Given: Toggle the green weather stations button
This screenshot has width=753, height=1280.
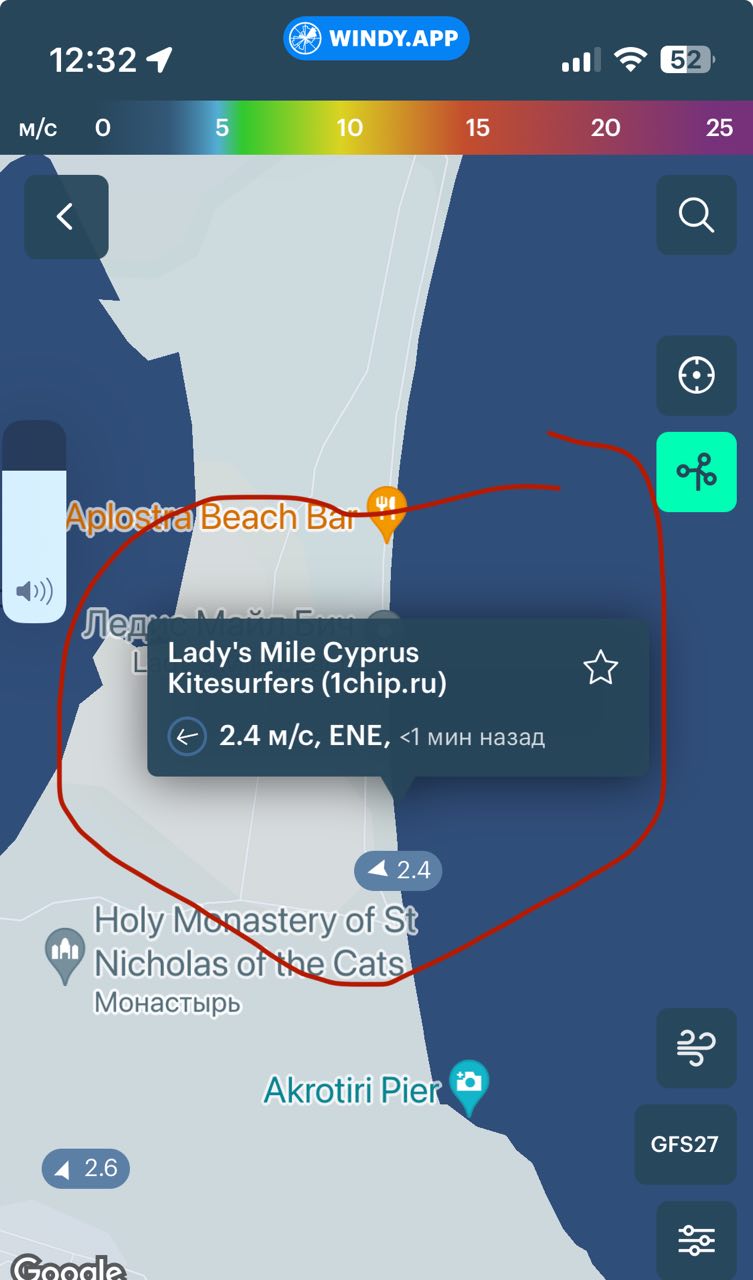Looking at the screenshot, I should pos(696,472).
